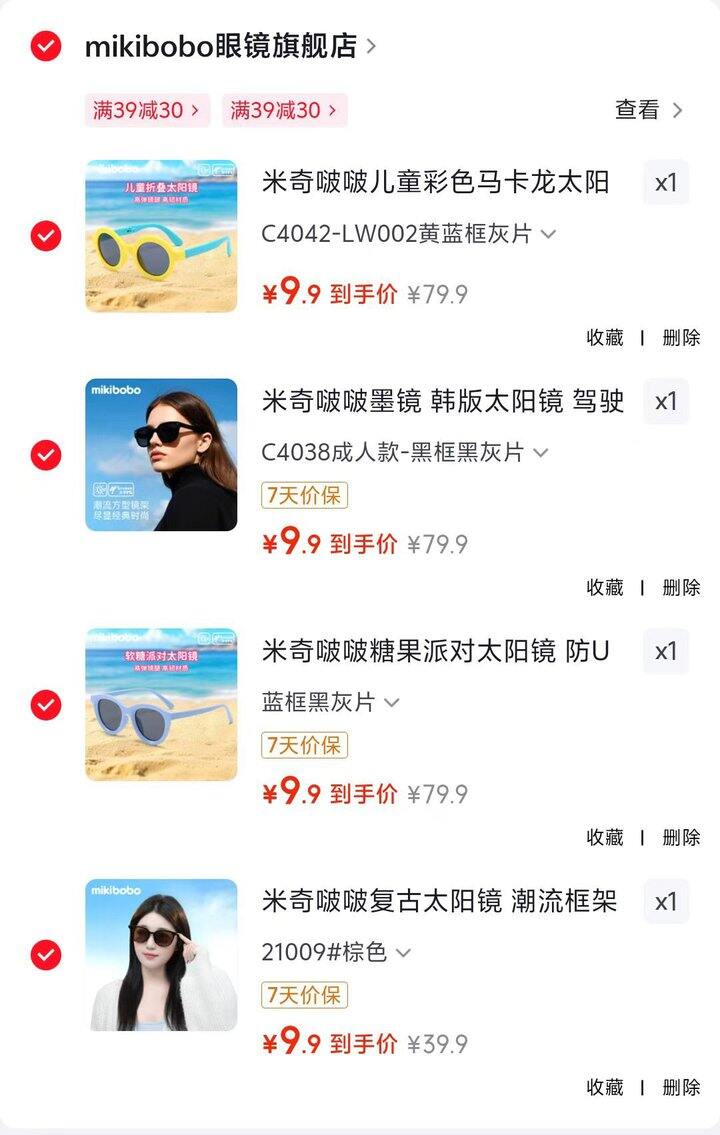720x1135 pixels.
Task: Open 查看 to view store coupons
Action: (x=648, y=110)
